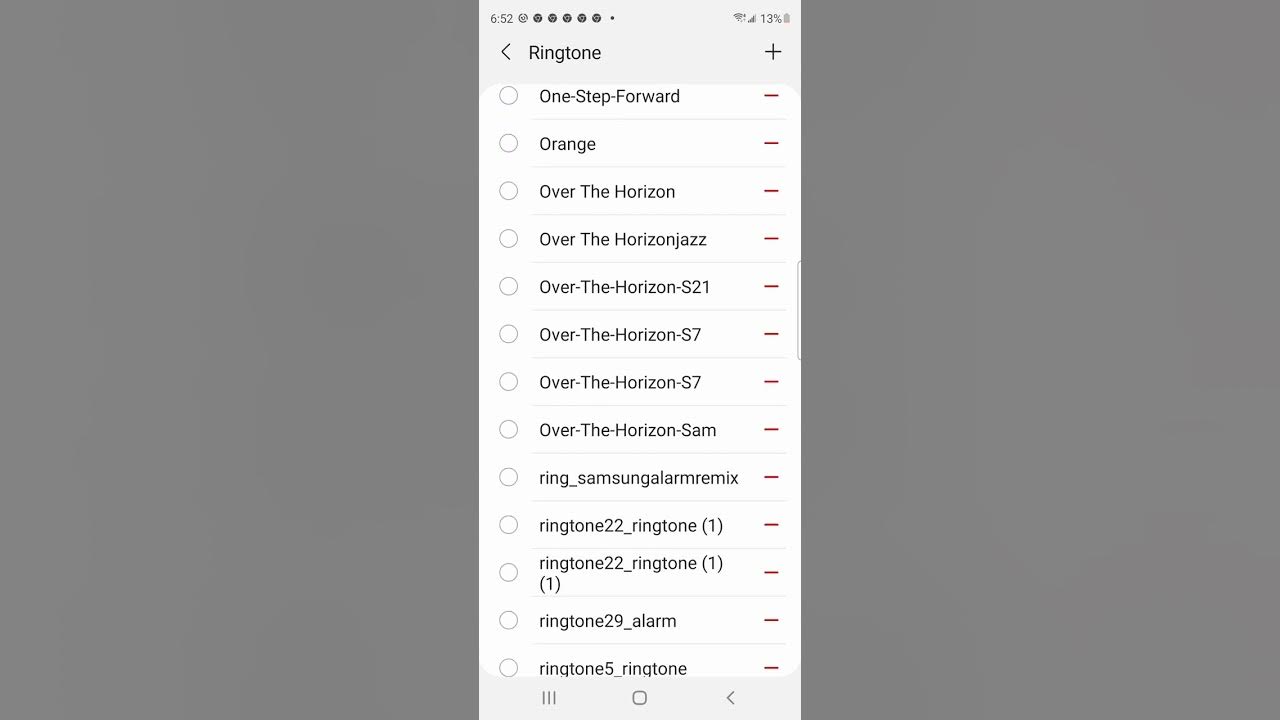Open recent apps from navigation bar
The width and height of the screenshot is (1280, 720).
point(549,698)
